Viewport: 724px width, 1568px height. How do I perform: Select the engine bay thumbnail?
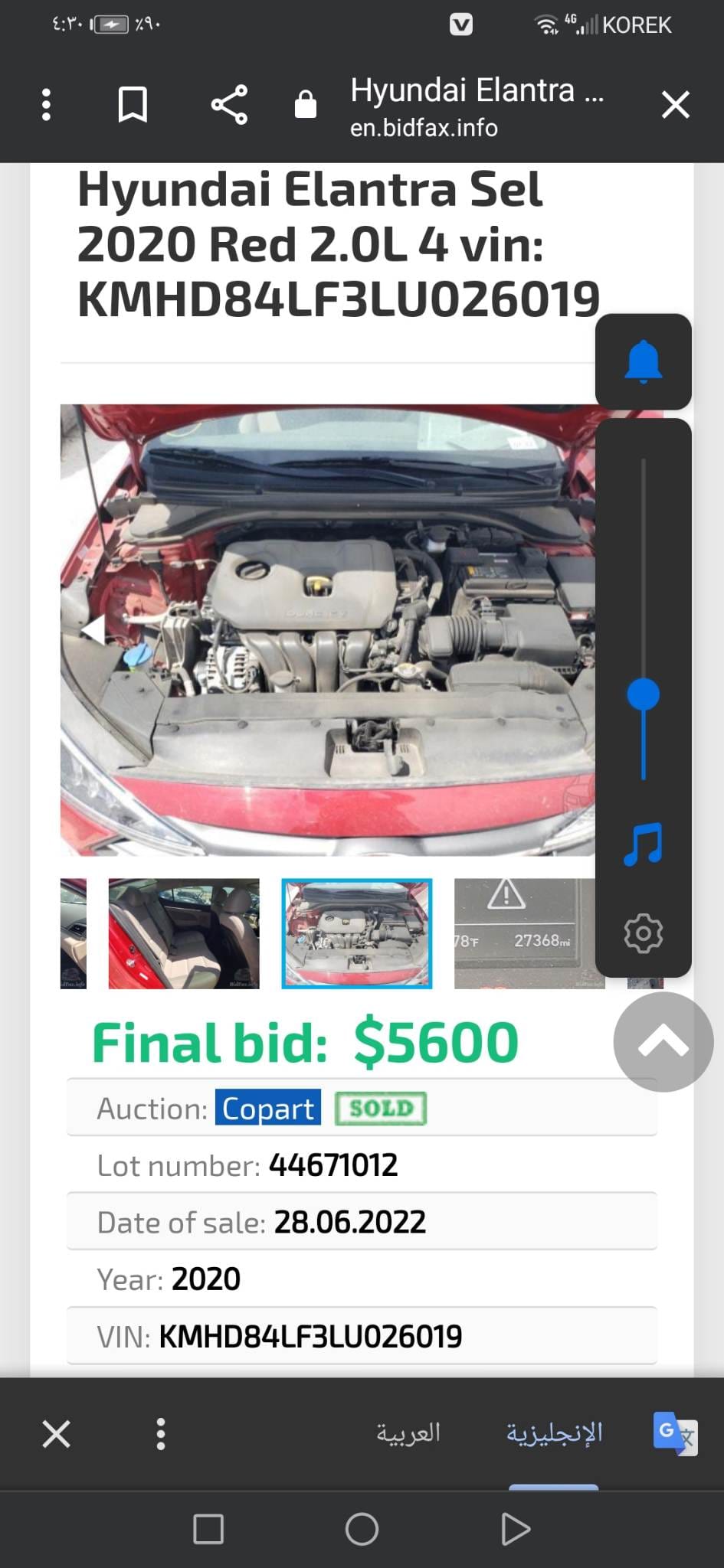[x=357, y=933]
